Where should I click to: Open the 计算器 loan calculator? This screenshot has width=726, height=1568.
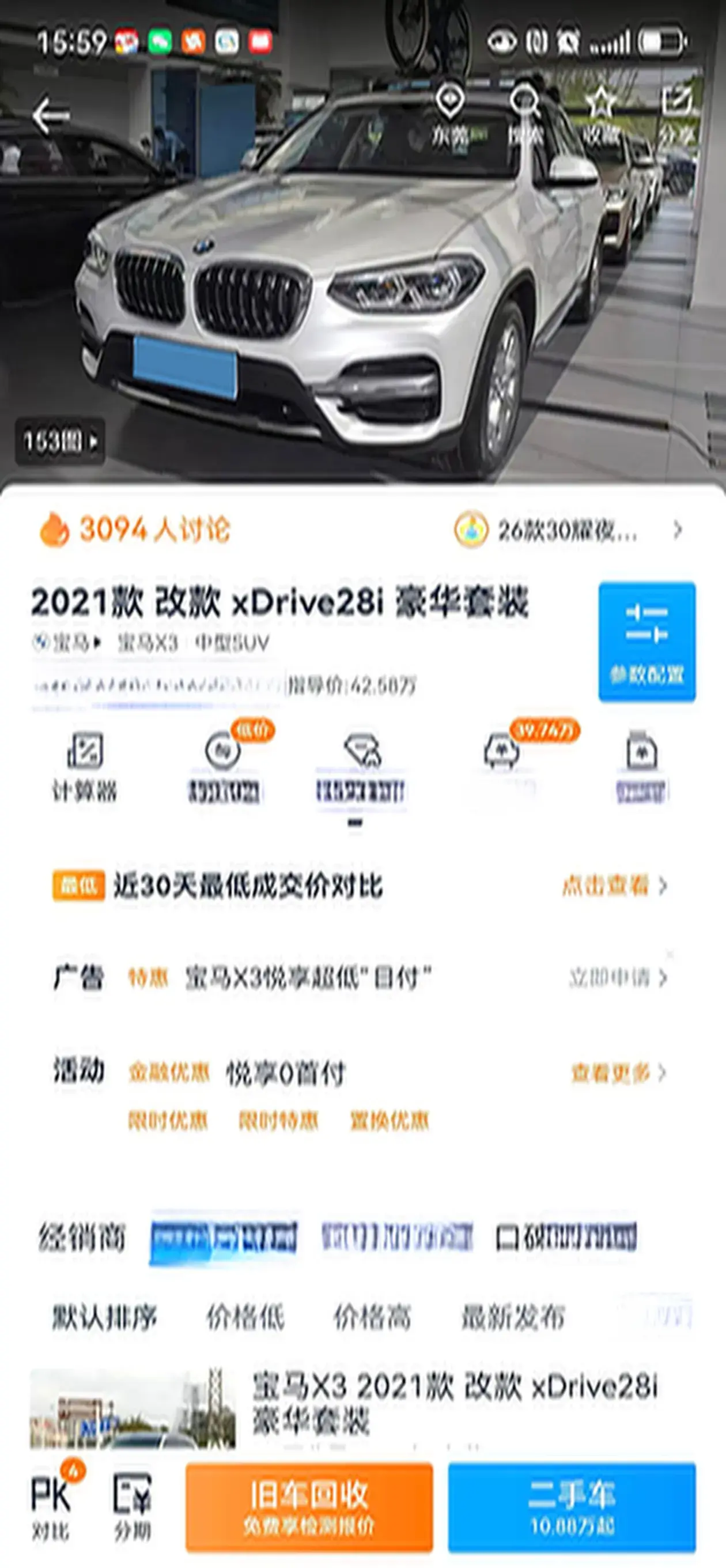(x=85, y=766)
